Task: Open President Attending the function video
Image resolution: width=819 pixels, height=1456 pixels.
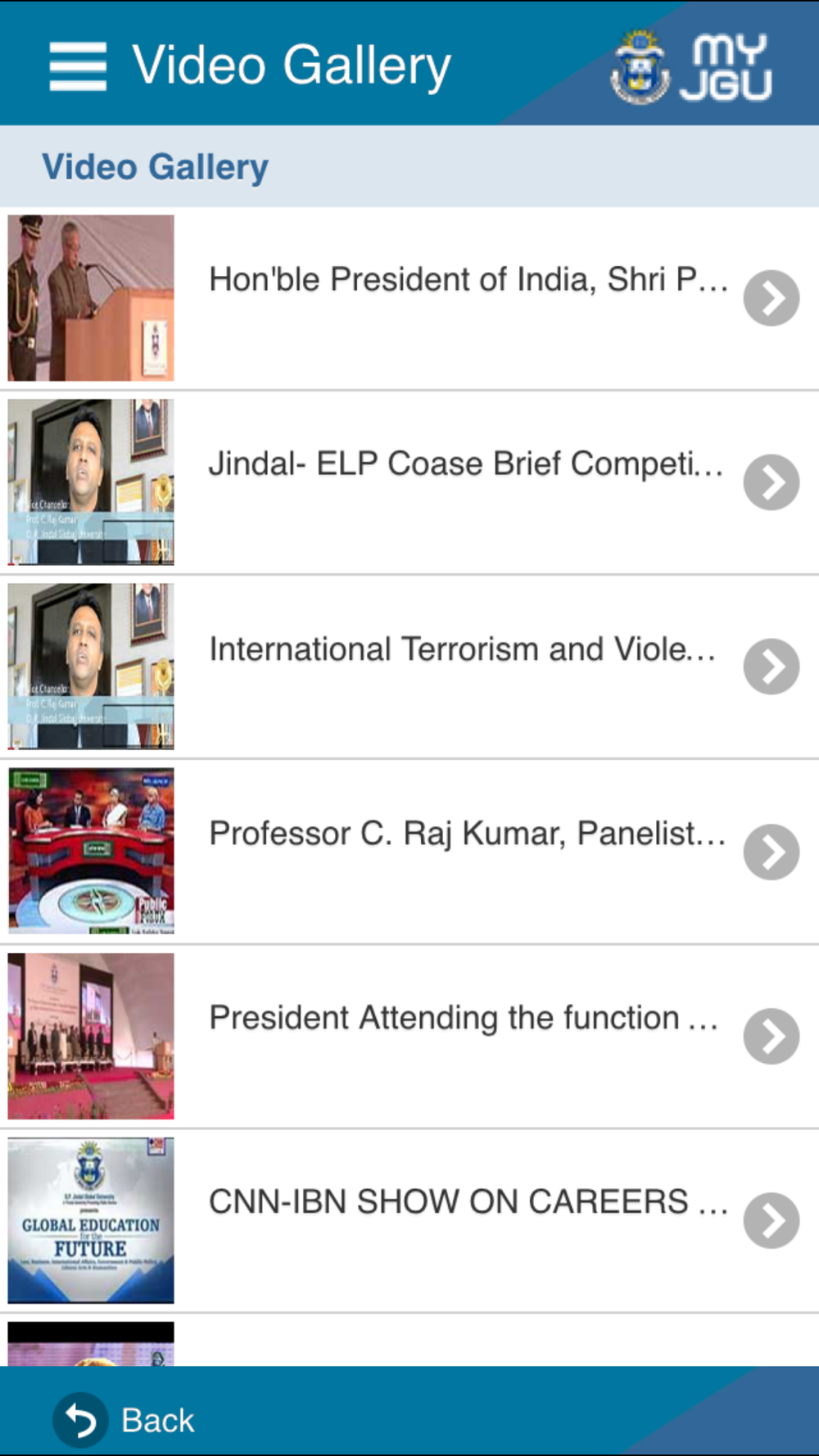Action: point(464,1019)
